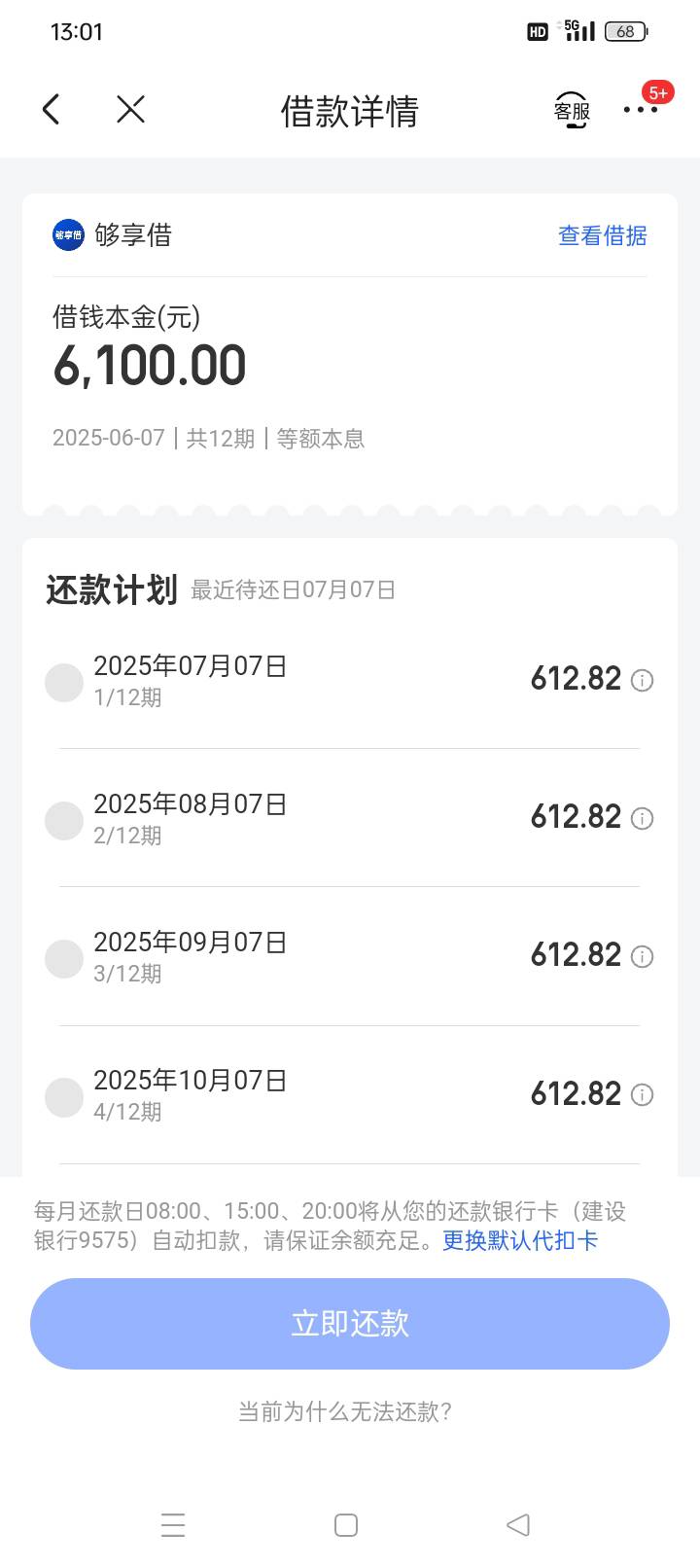The image size is (700, 1568).
Task: View info icon for 4/12期 payment
Action: tap(642, 1094)
